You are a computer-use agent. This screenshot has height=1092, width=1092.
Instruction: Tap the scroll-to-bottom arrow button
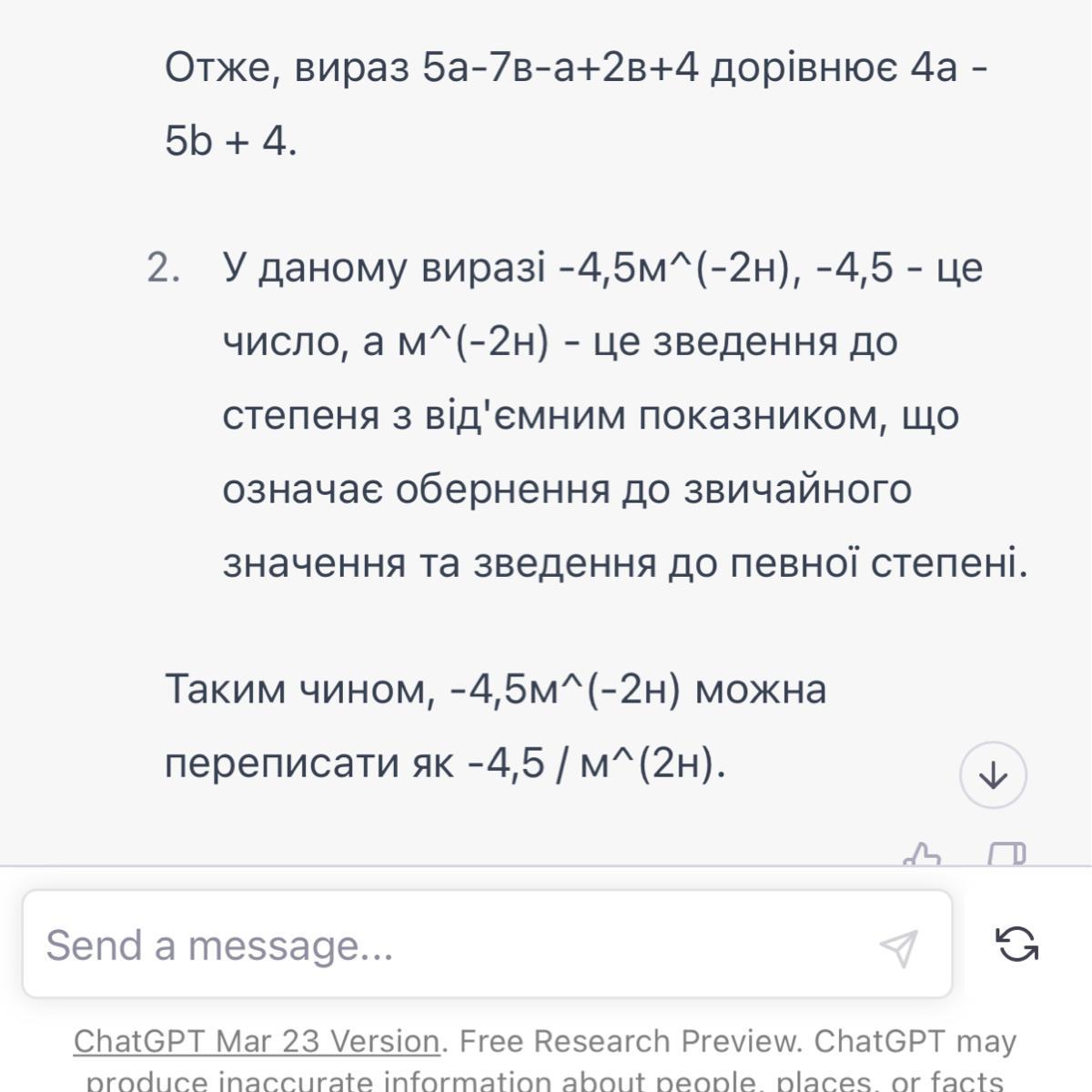993,775
